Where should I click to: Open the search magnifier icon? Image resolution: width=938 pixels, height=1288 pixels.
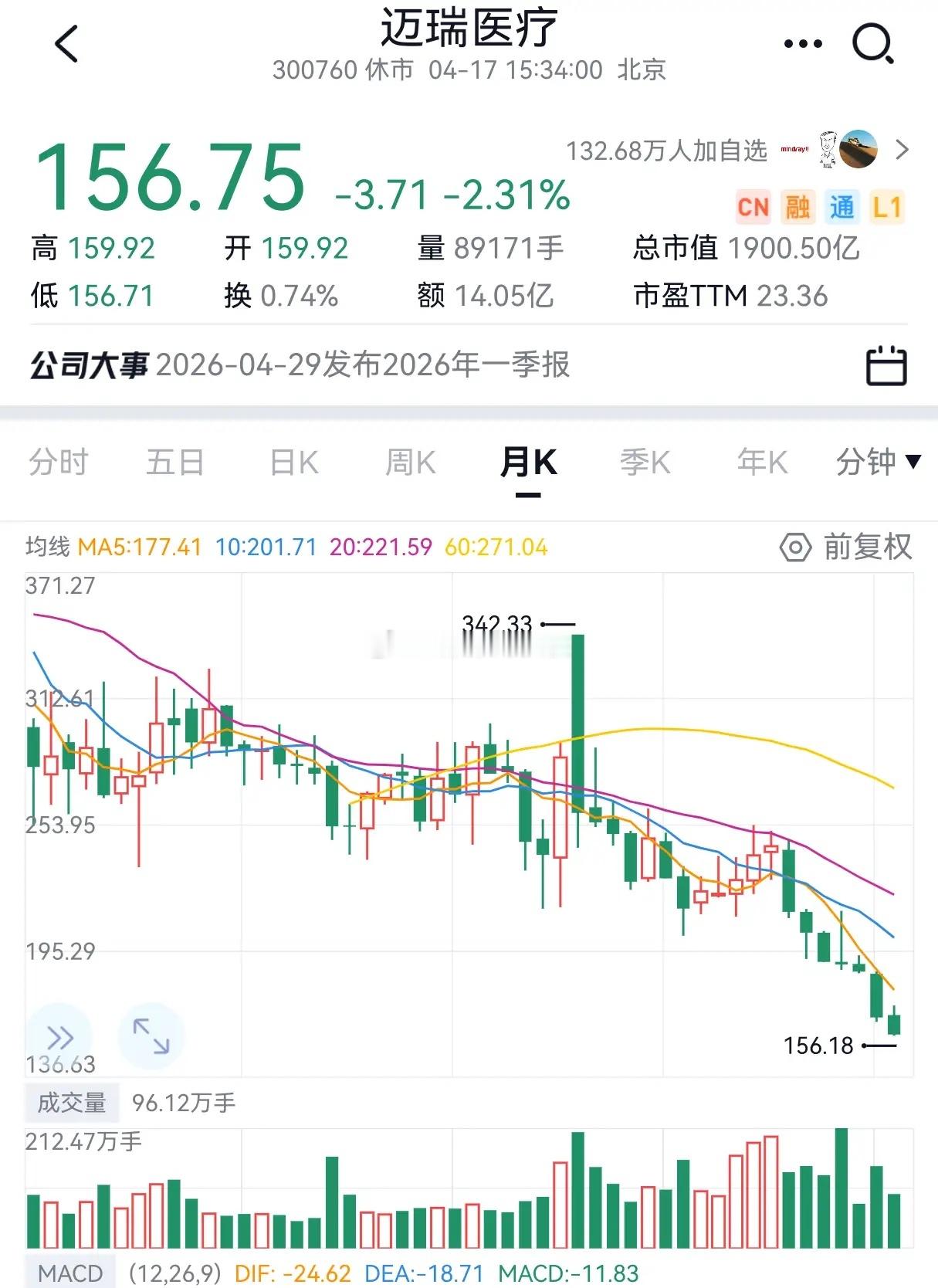873,42
